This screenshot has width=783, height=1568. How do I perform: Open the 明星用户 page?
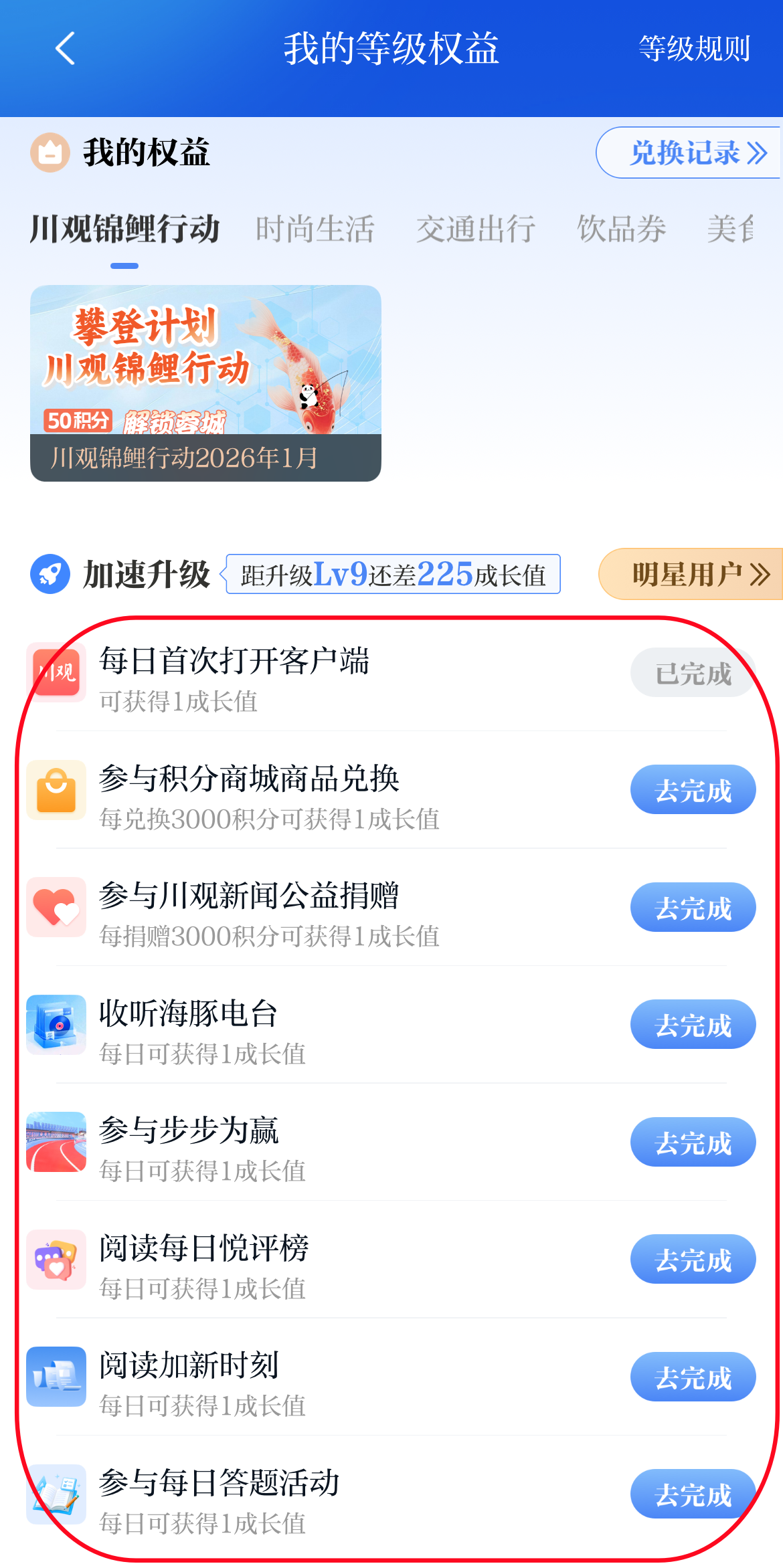[x=693, y=574]
